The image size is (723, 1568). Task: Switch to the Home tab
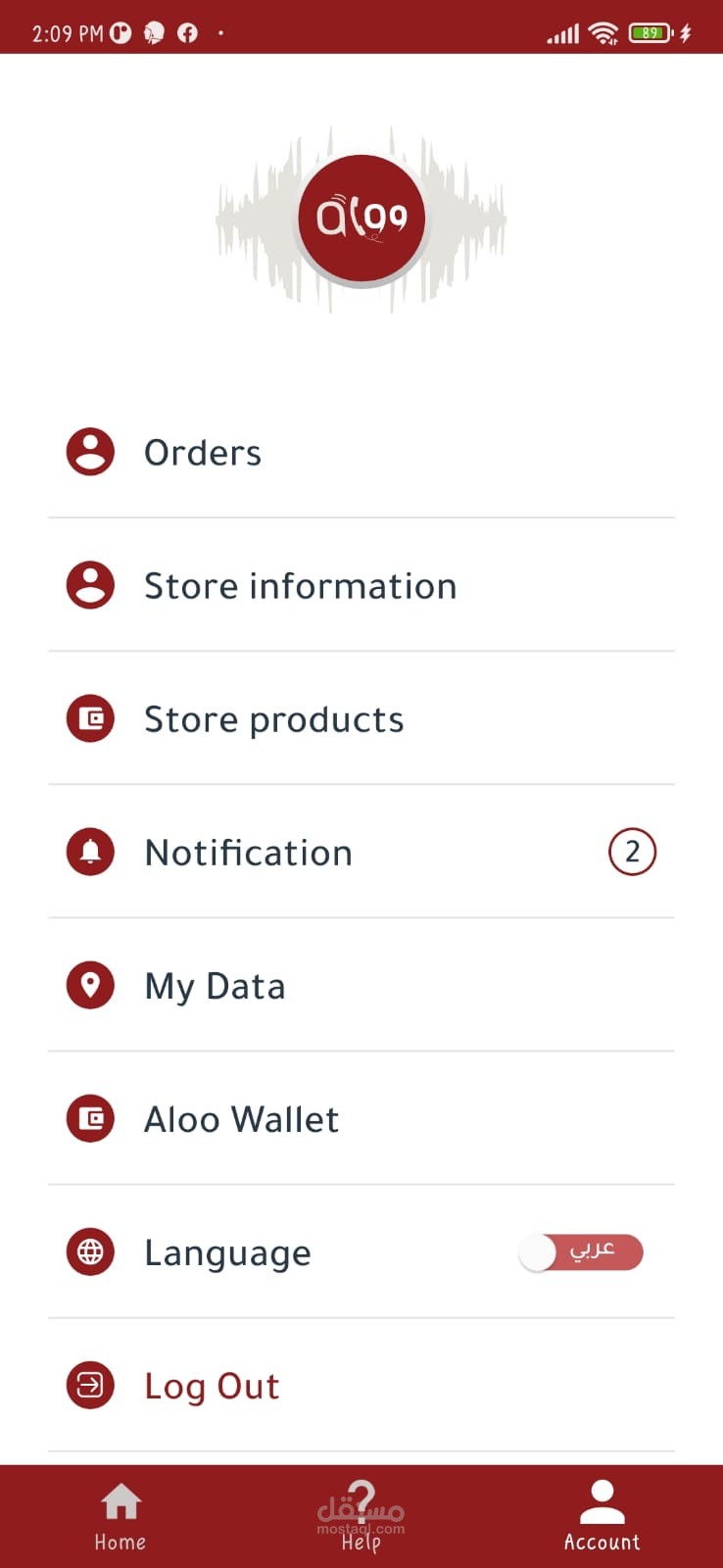[120, 1517]
